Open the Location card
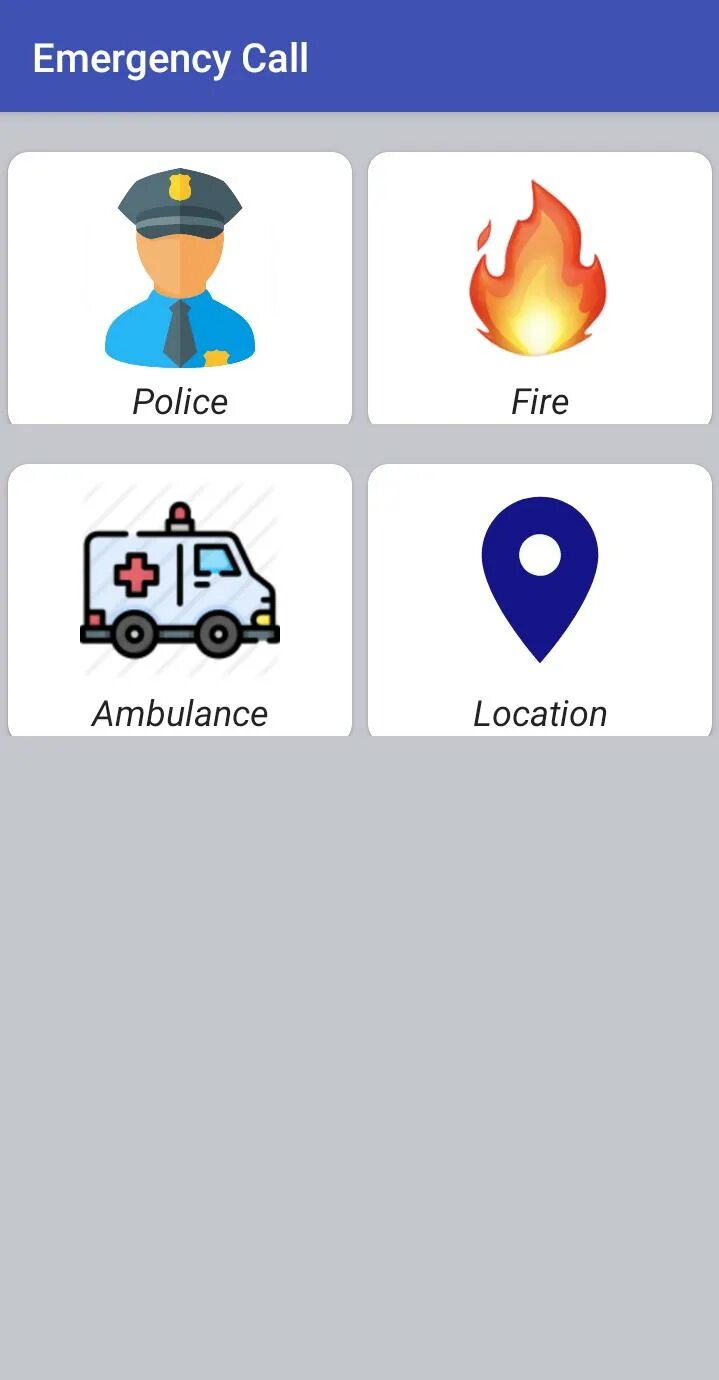 point(540,601)
